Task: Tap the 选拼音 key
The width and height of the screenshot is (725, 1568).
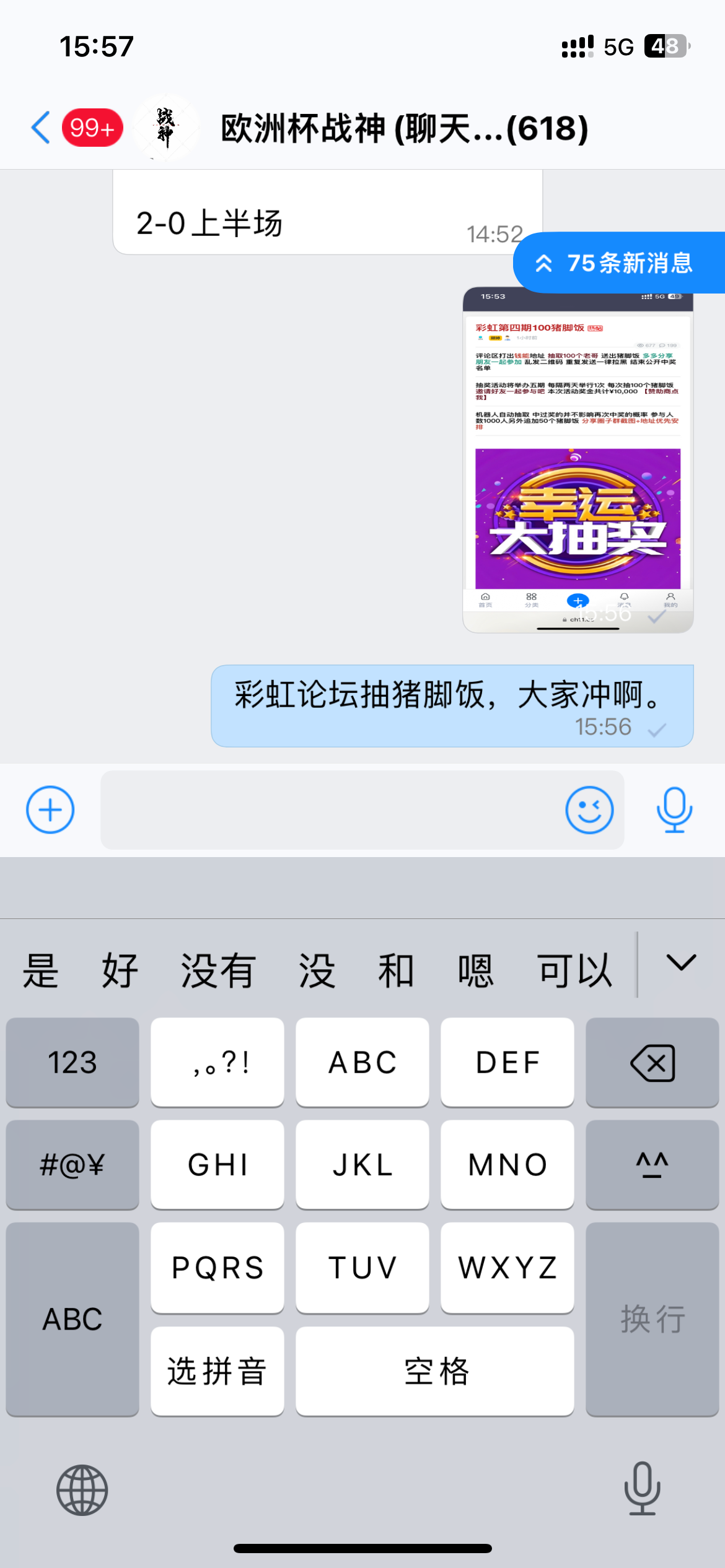Action: click(x=217, y=1370)
